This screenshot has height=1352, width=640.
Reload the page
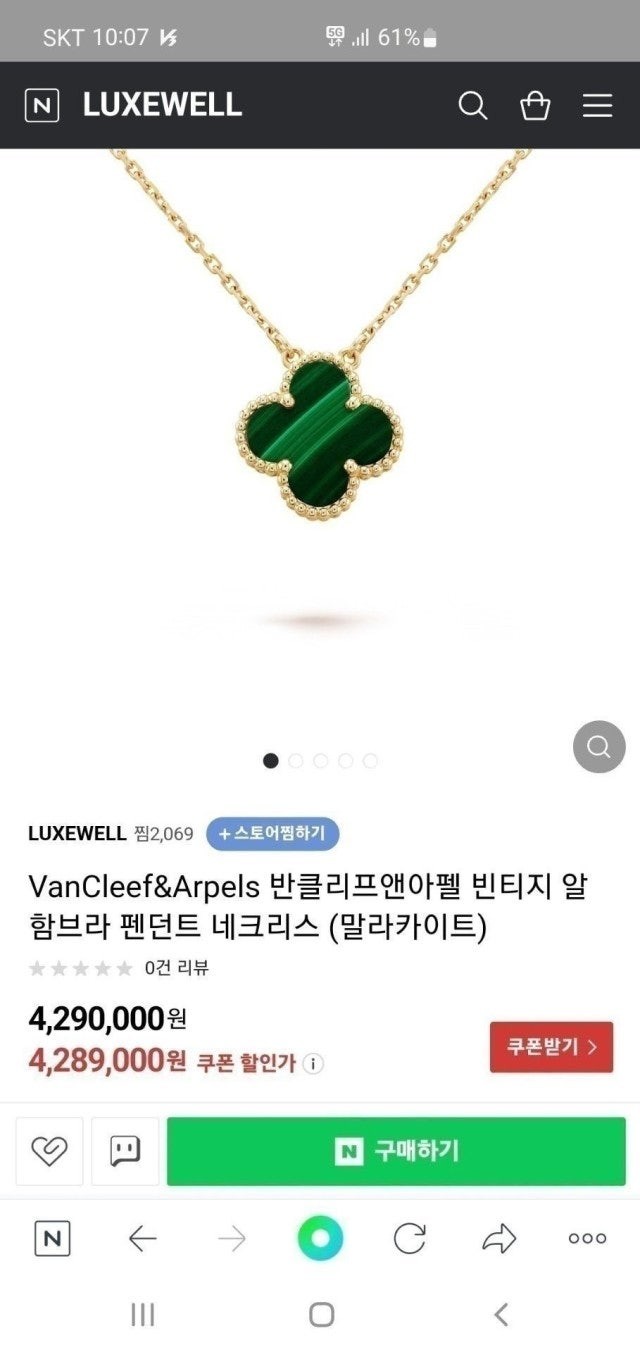pyautogui.click(x=409, y=1240)
